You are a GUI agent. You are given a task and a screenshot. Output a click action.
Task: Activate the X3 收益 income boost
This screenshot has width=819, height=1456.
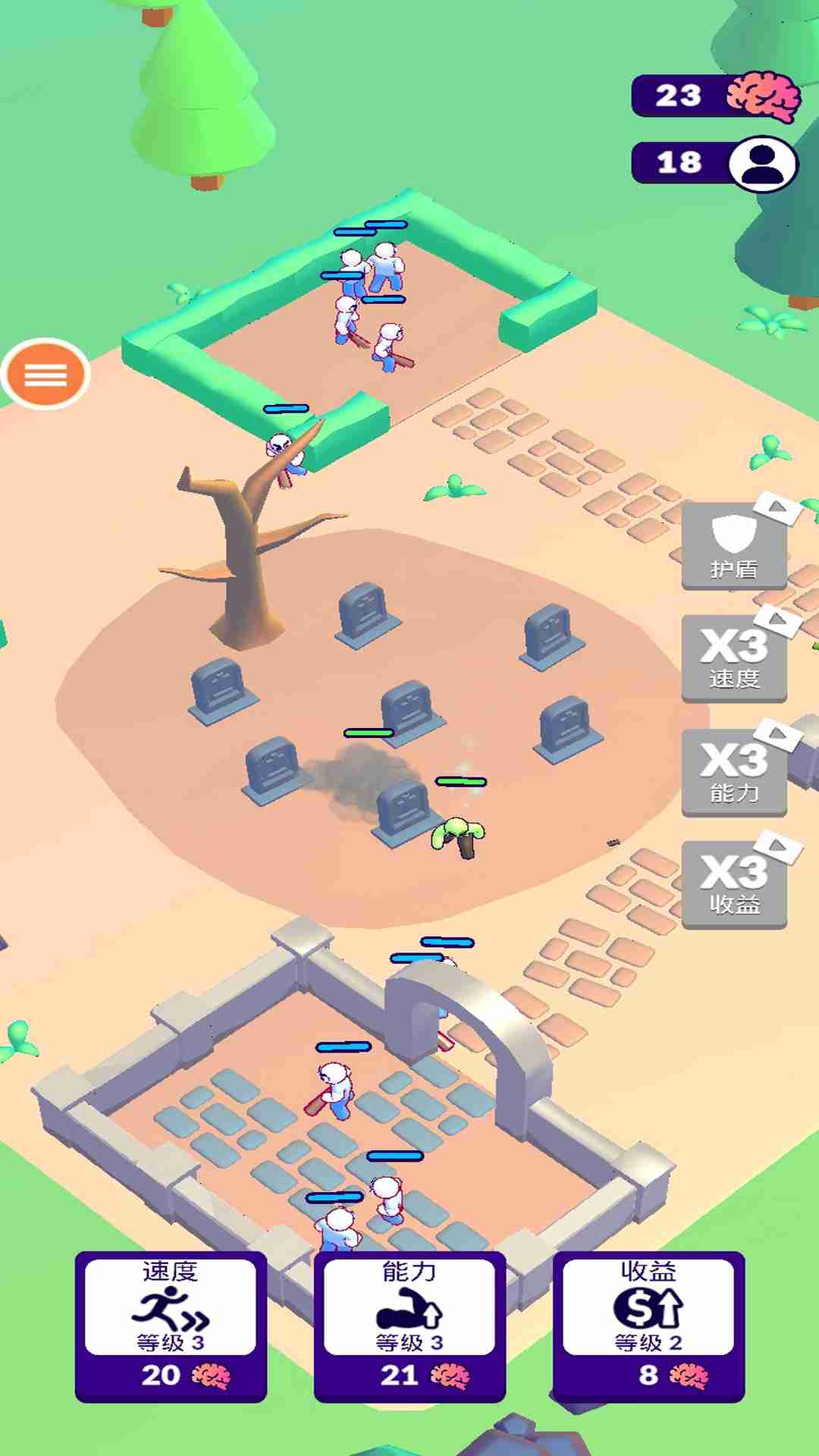coord(733,884)
